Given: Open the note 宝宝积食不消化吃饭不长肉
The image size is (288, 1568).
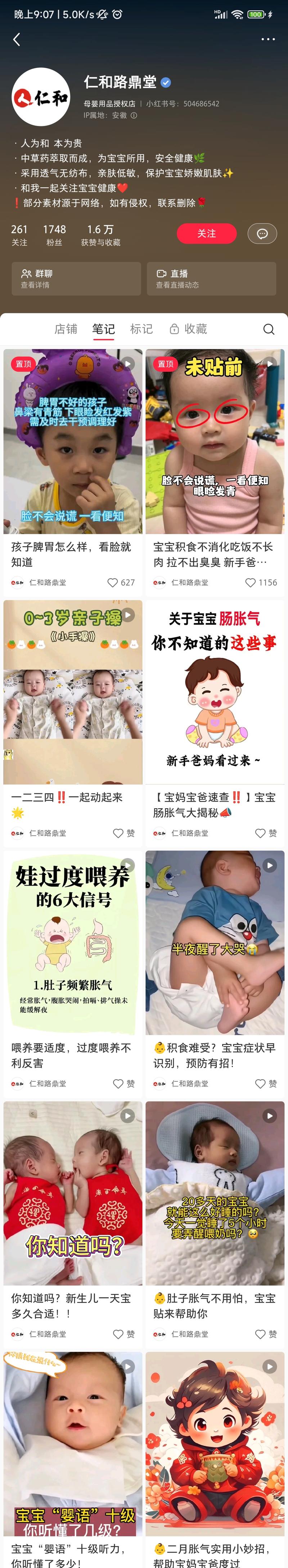Looking at the screenshot, I should 214,441.
